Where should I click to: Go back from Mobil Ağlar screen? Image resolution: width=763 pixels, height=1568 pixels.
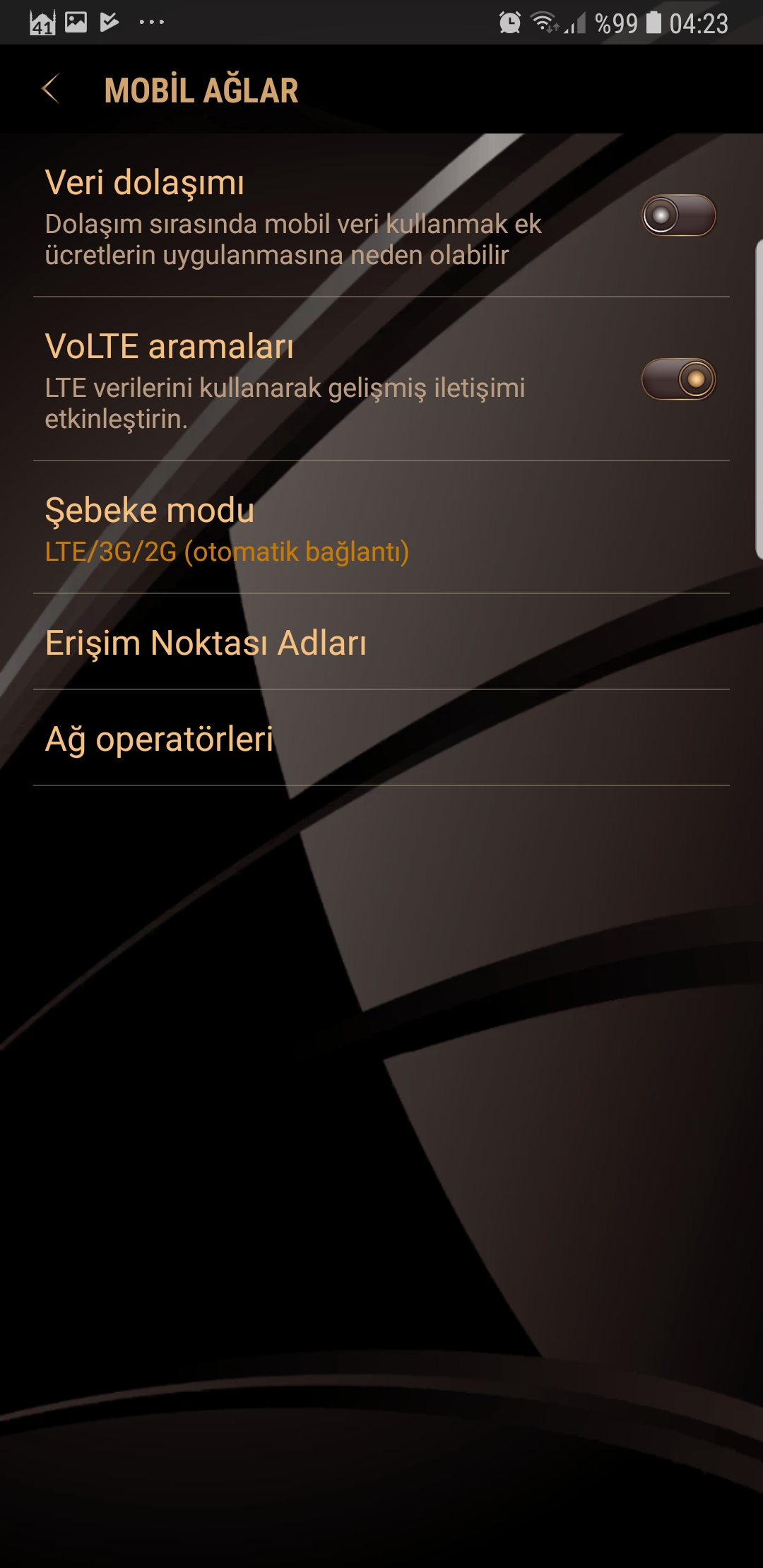(51, 90)
